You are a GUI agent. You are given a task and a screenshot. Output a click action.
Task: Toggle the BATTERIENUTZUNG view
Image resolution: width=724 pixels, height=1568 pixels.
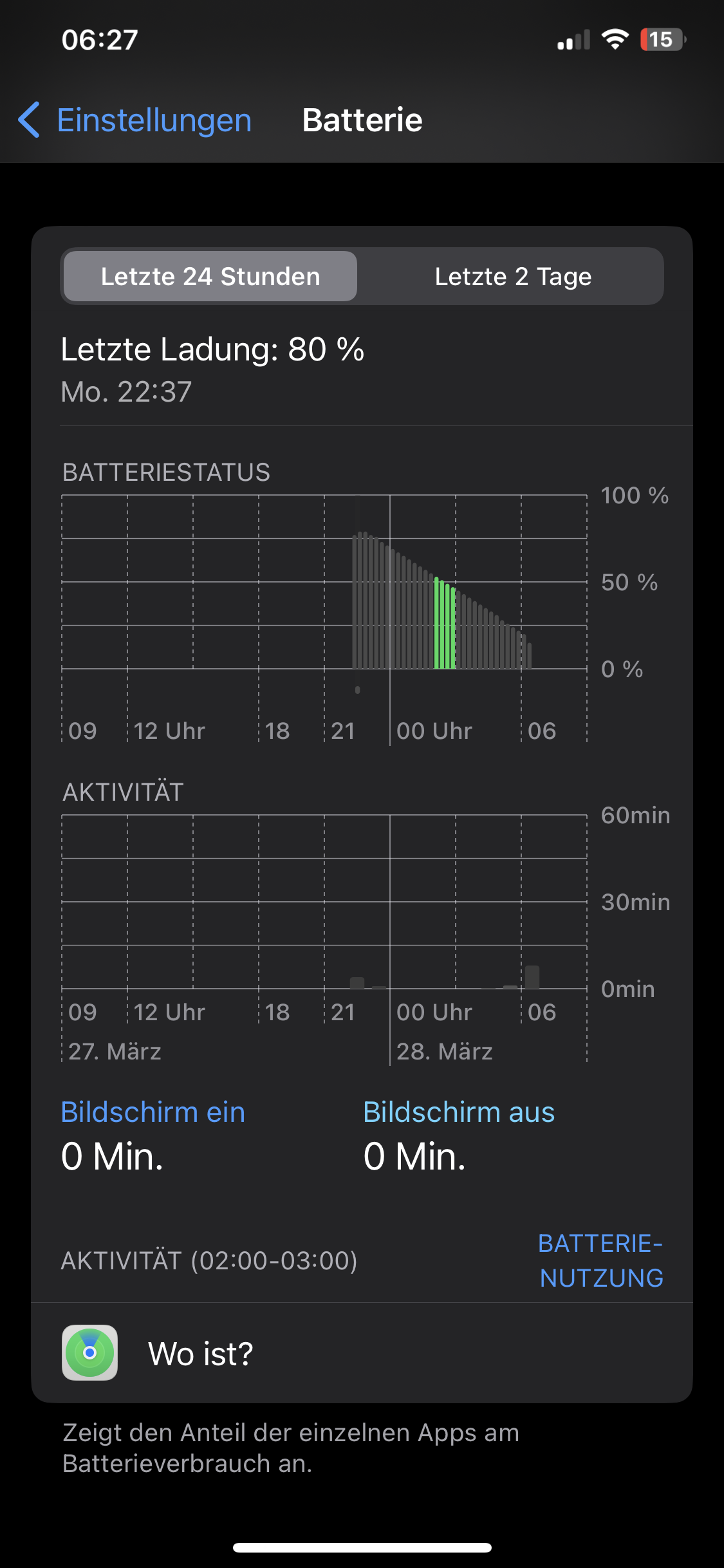[601, 1260]
